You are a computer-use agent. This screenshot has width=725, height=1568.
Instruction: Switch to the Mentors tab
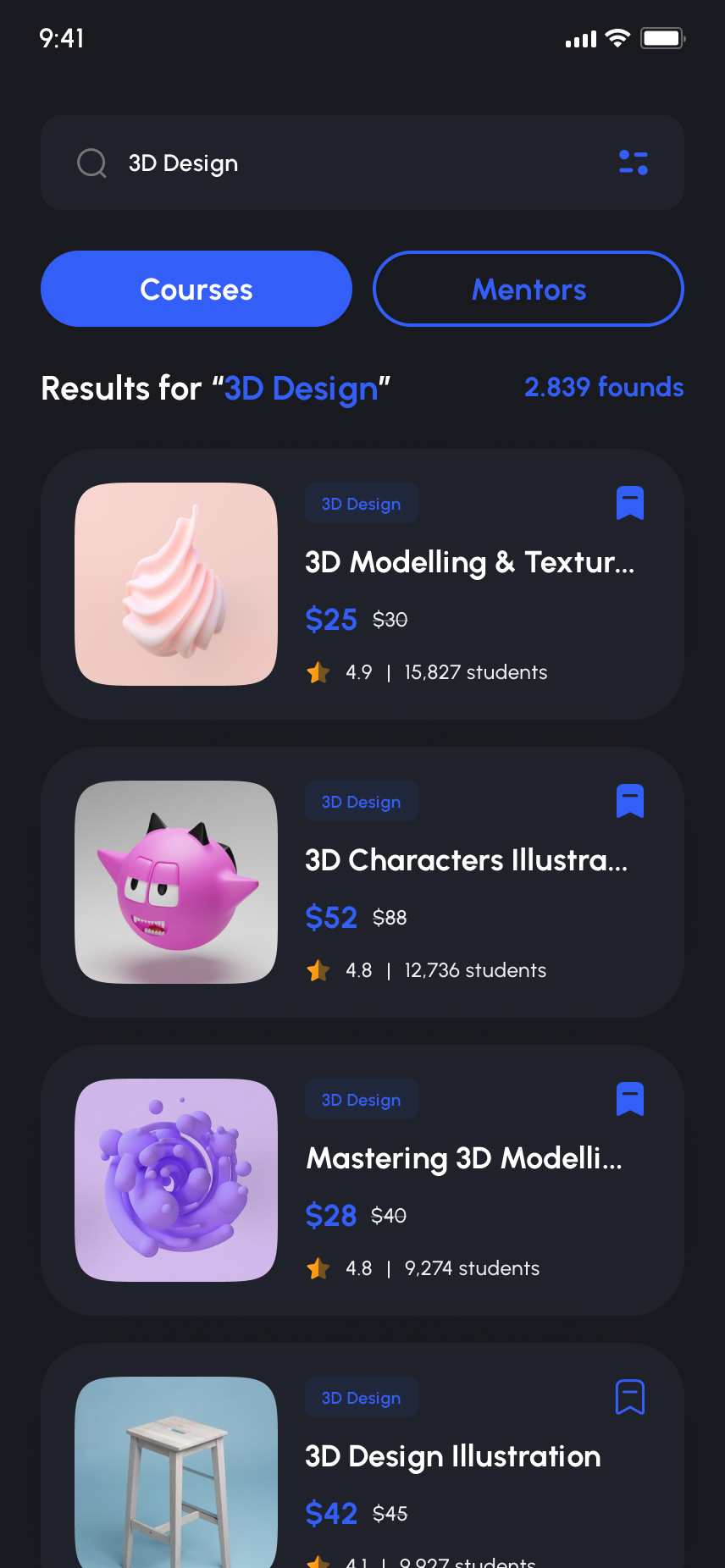click(x=529, y=289)
